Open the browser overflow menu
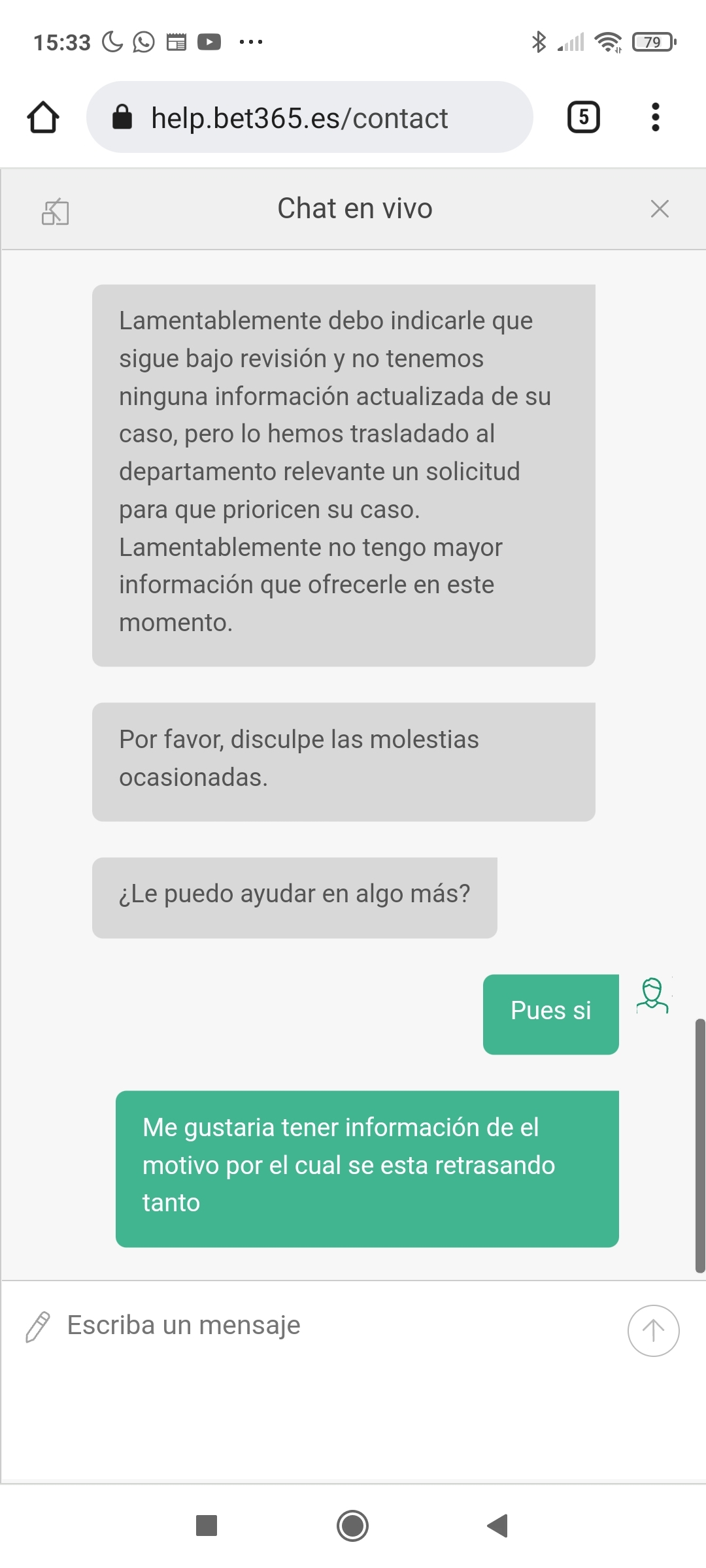Viewport: 706px width, 1568px height. click(x=656, y=118)
